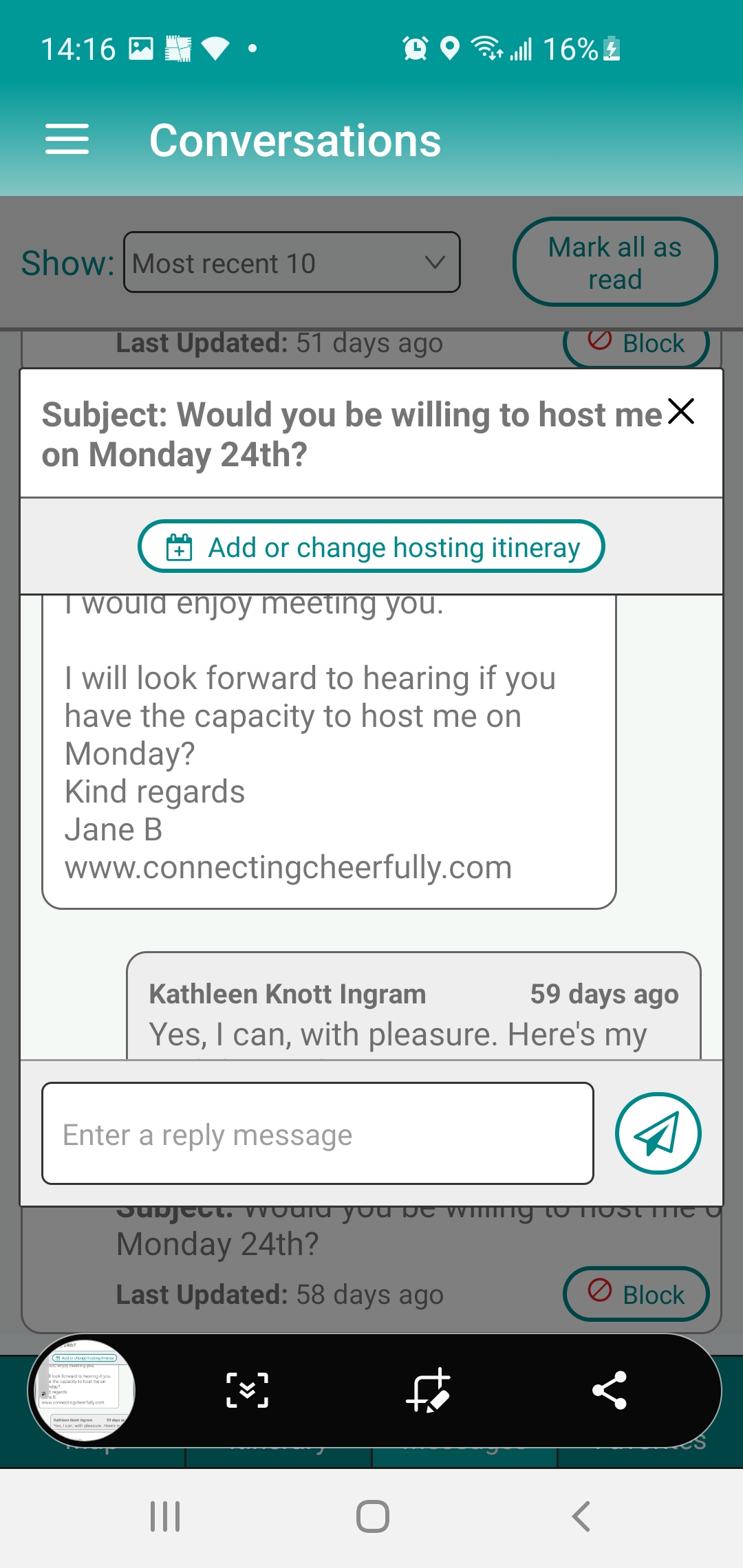Add or change hosting itinerary
The height and width of the screenshot is (1568, 743).
(371, 547)
